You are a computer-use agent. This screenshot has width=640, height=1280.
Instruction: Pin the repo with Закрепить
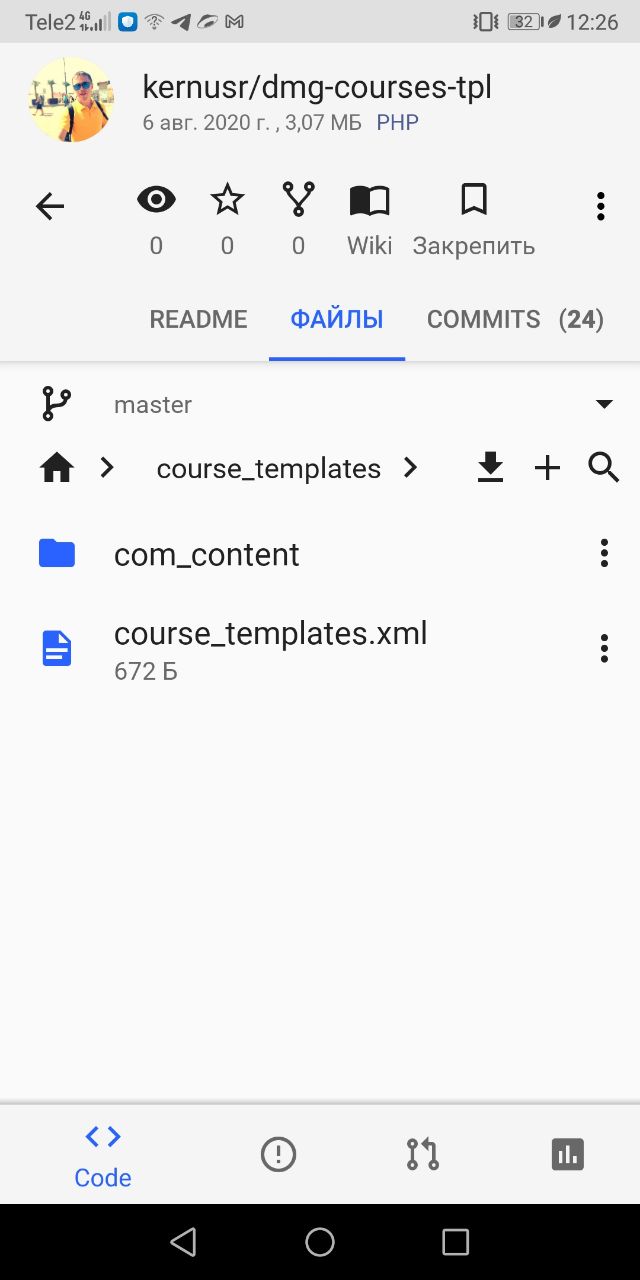(x=473, y=218)
